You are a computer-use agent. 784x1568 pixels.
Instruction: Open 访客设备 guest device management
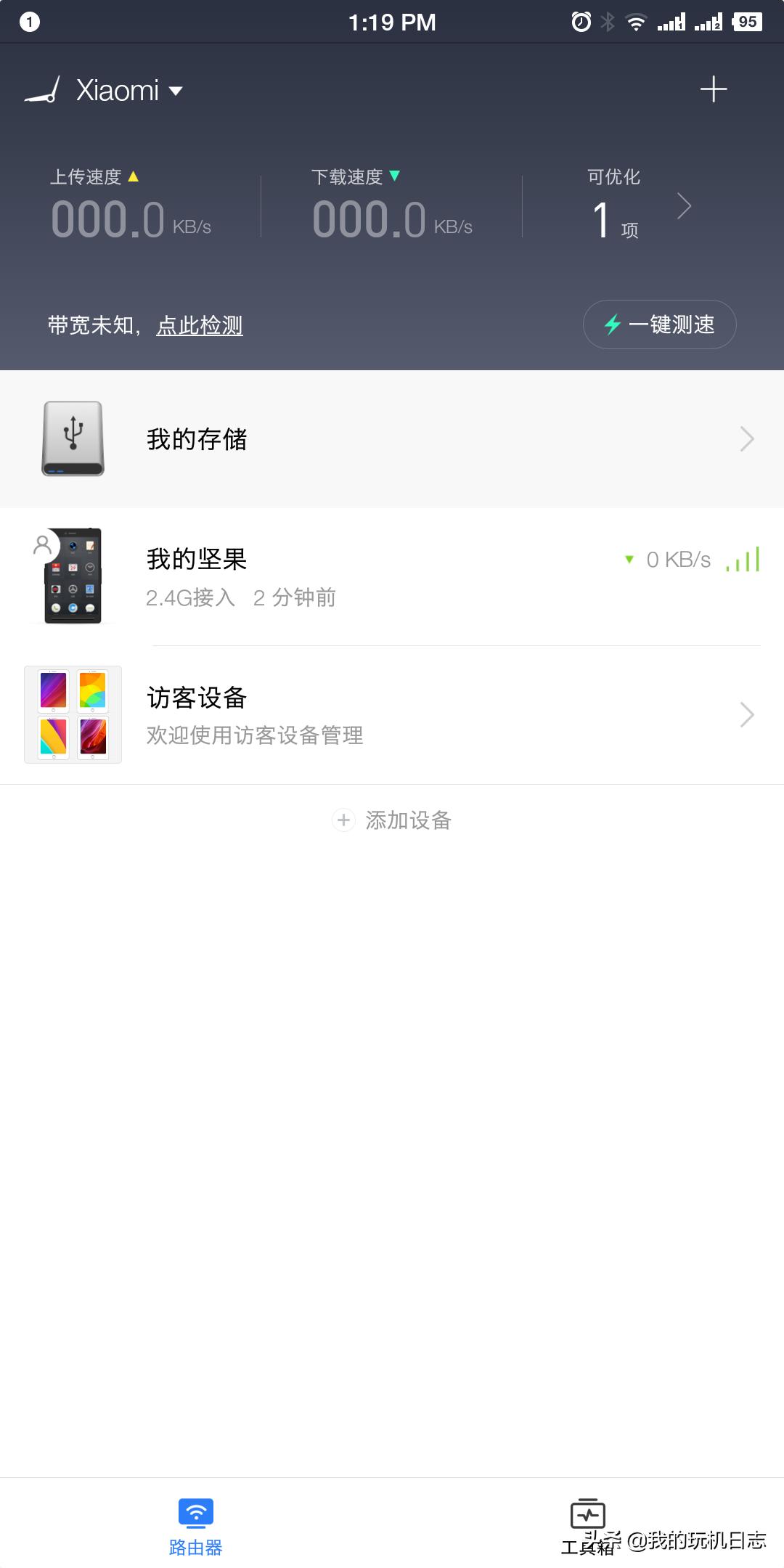tap(392, 715)
